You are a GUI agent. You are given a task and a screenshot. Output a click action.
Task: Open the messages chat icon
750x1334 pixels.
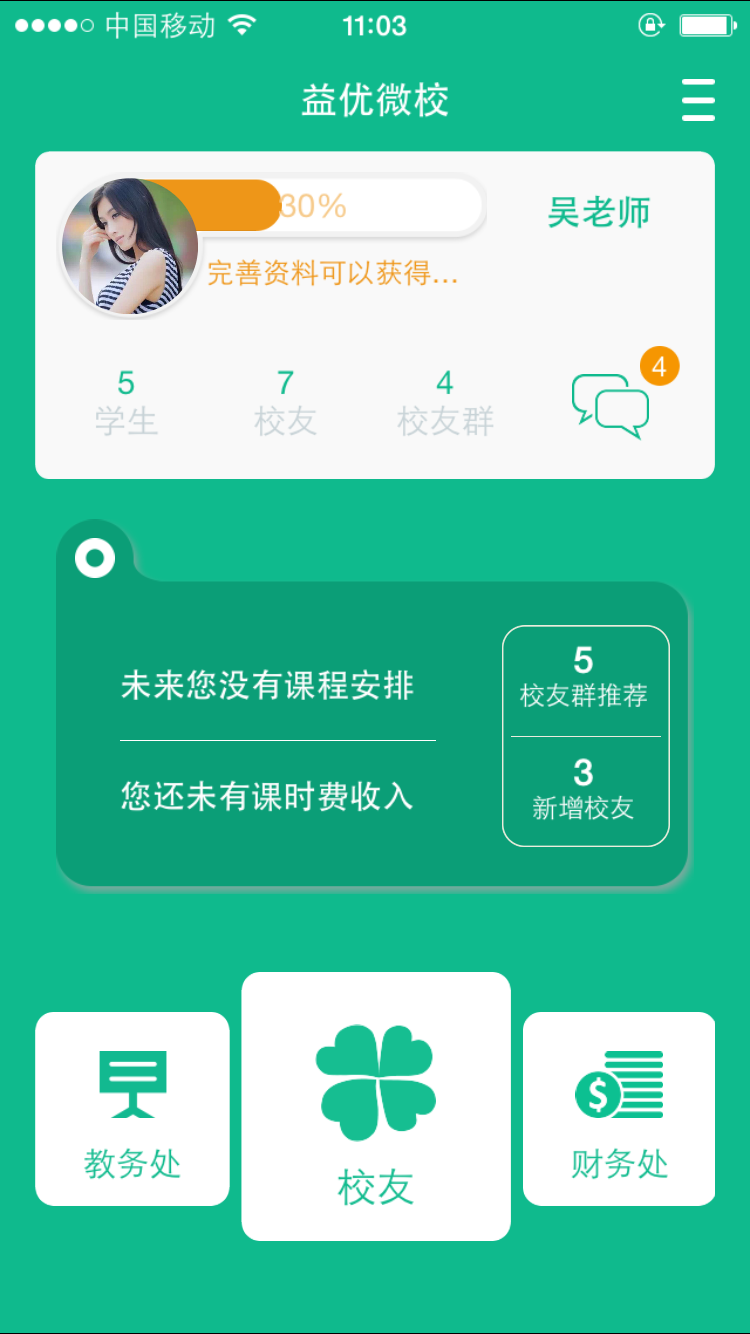pyautogui.click(x=610, y=405)
